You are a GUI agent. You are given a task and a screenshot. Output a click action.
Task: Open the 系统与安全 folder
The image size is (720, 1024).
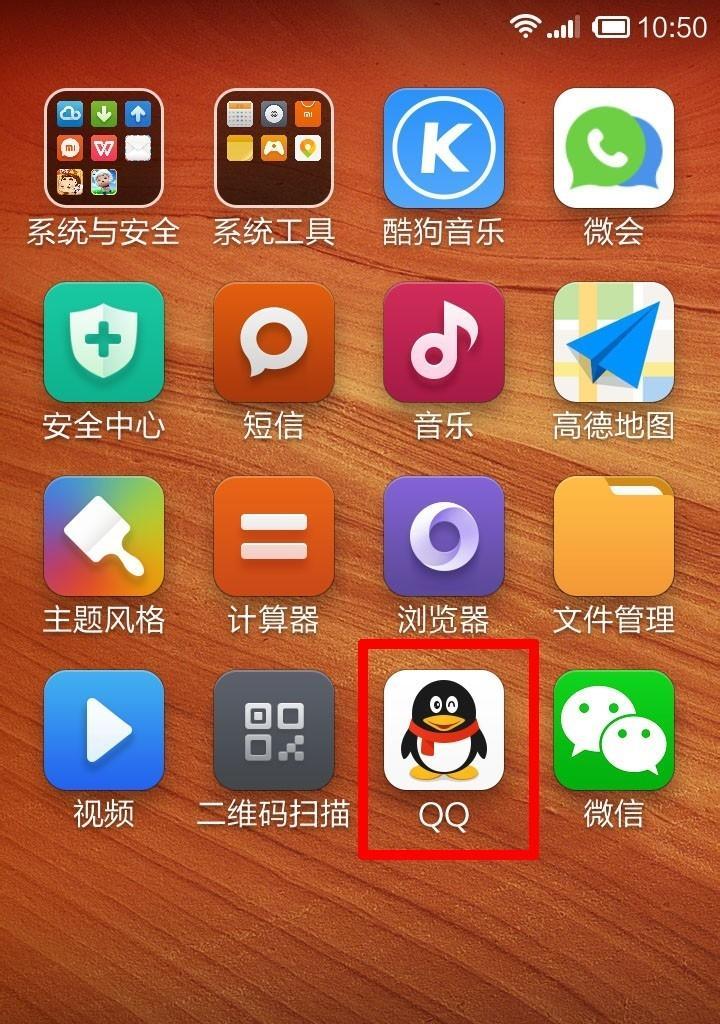104,148
